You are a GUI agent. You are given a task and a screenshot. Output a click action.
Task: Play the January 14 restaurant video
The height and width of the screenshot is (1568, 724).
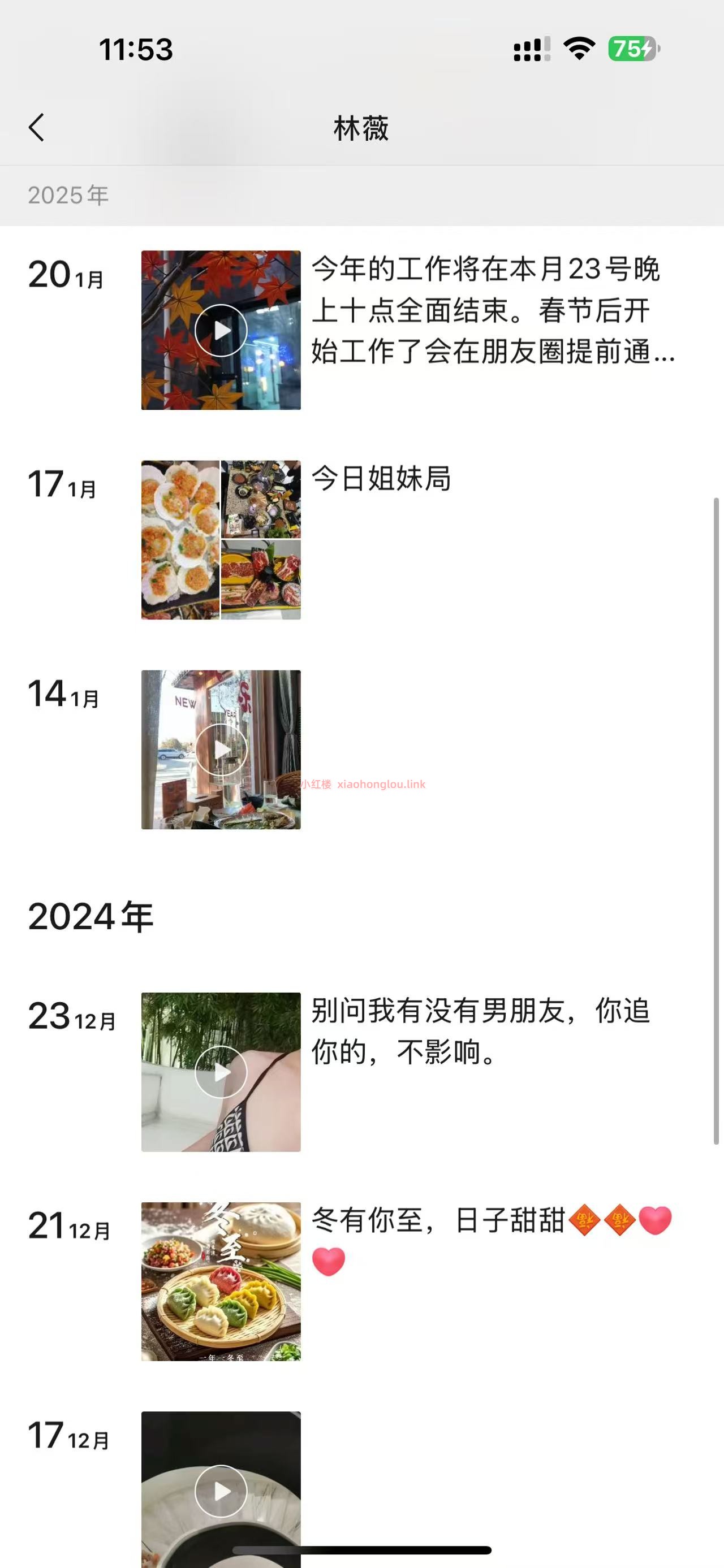click(221, 750)
